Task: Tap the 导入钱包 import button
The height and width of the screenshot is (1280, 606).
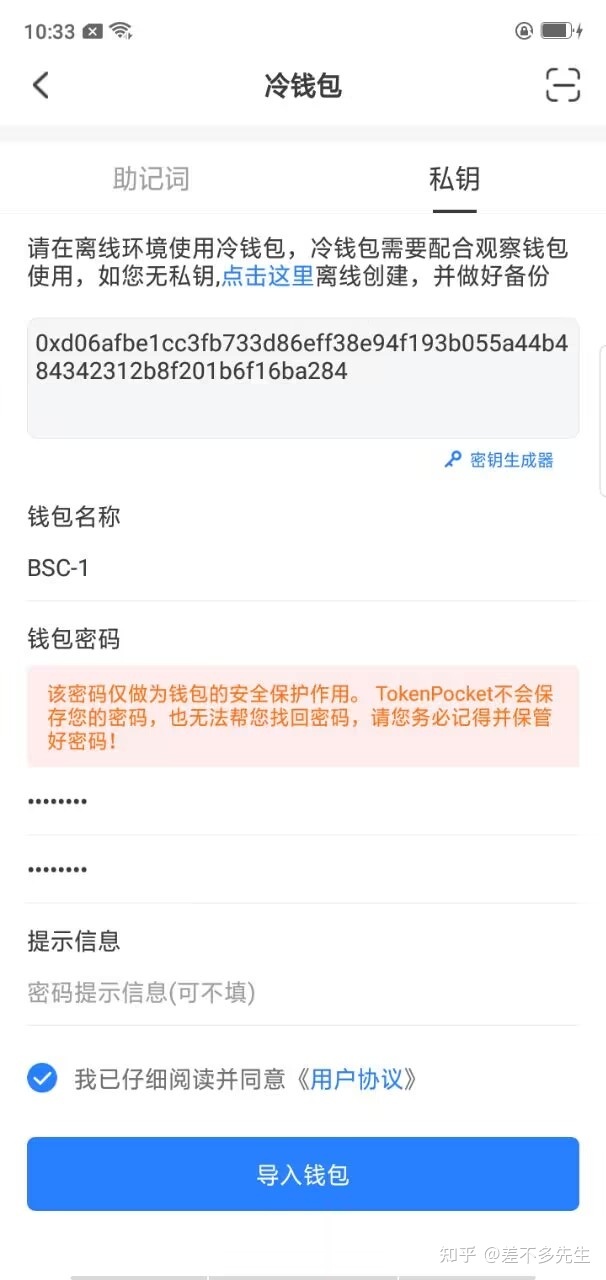Action: [x=302, y=1174]
